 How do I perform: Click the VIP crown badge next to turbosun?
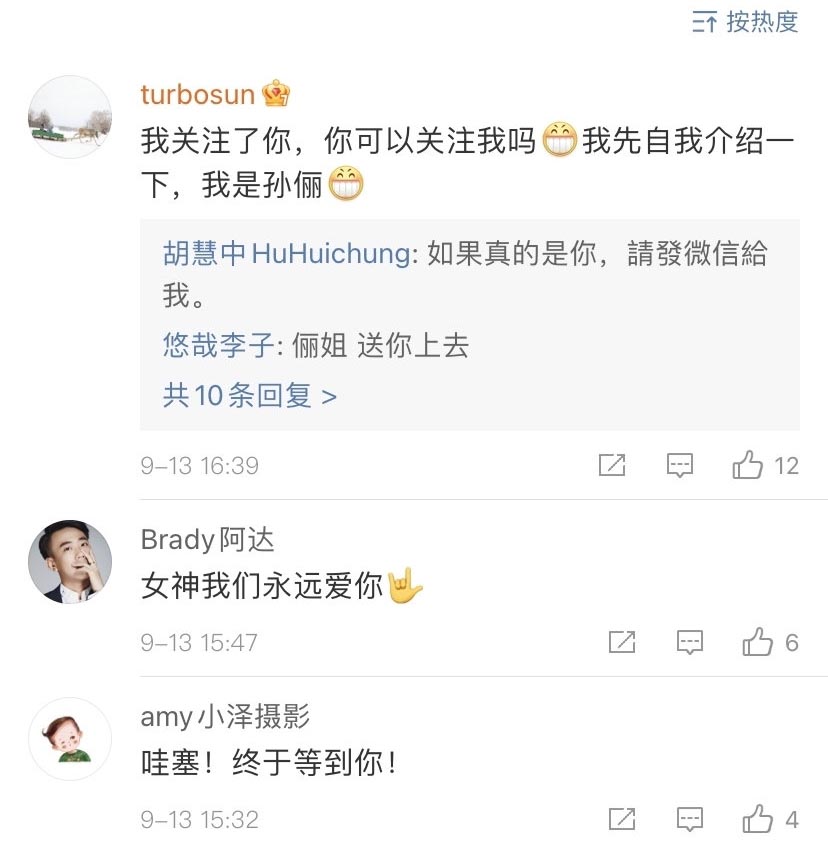(274, 93)
